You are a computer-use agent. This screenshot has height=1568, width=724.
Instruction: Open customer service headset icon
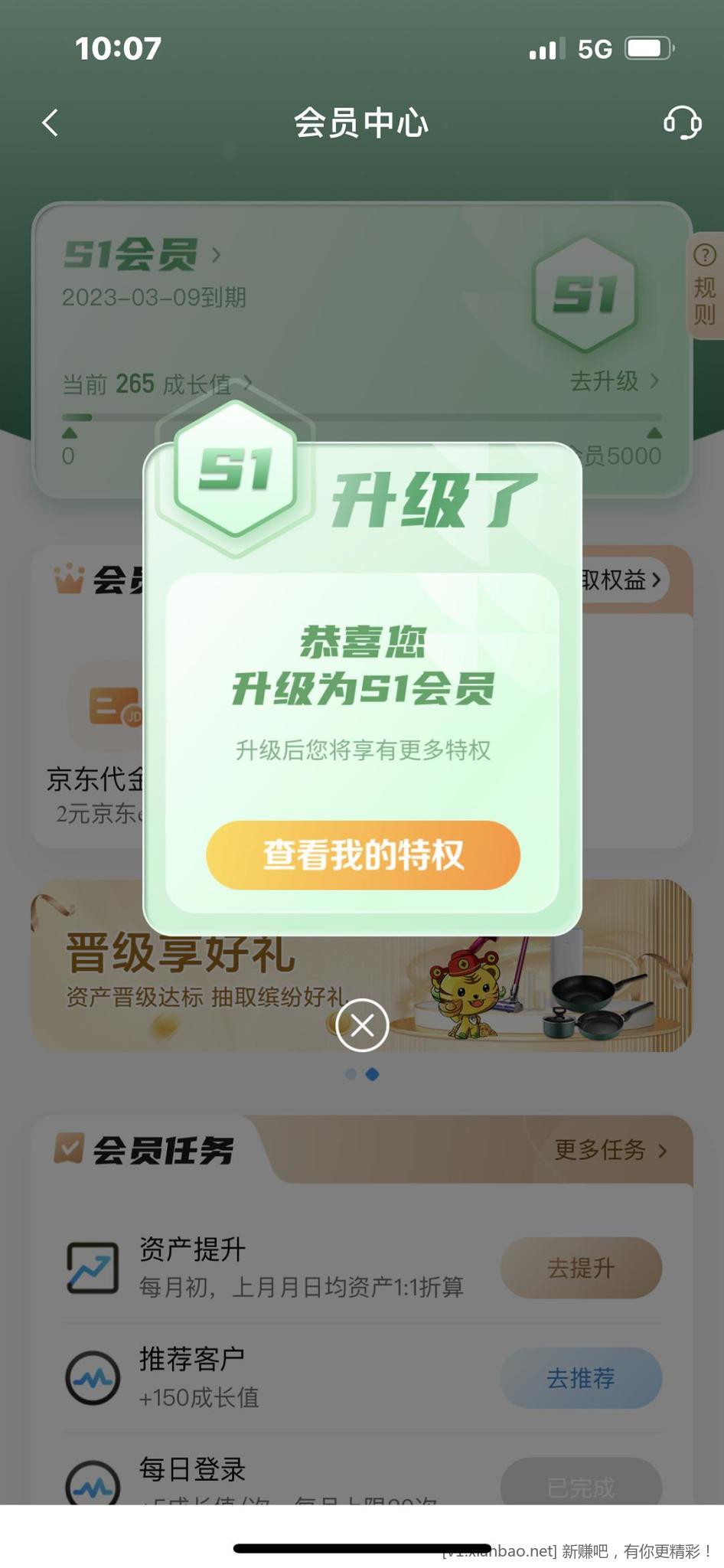pos(680,122)
